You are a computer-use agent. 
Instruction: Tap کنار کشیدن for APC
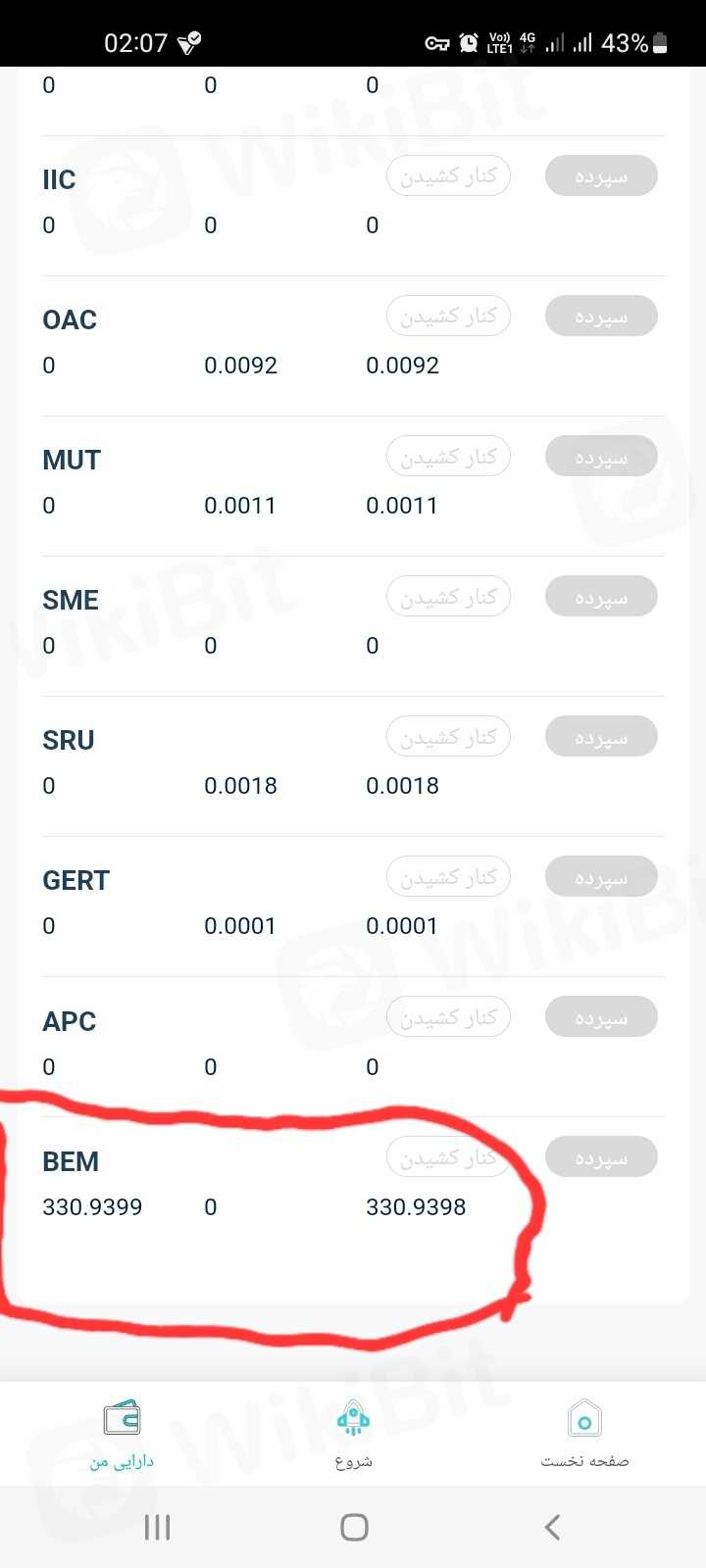point(448,1017)
